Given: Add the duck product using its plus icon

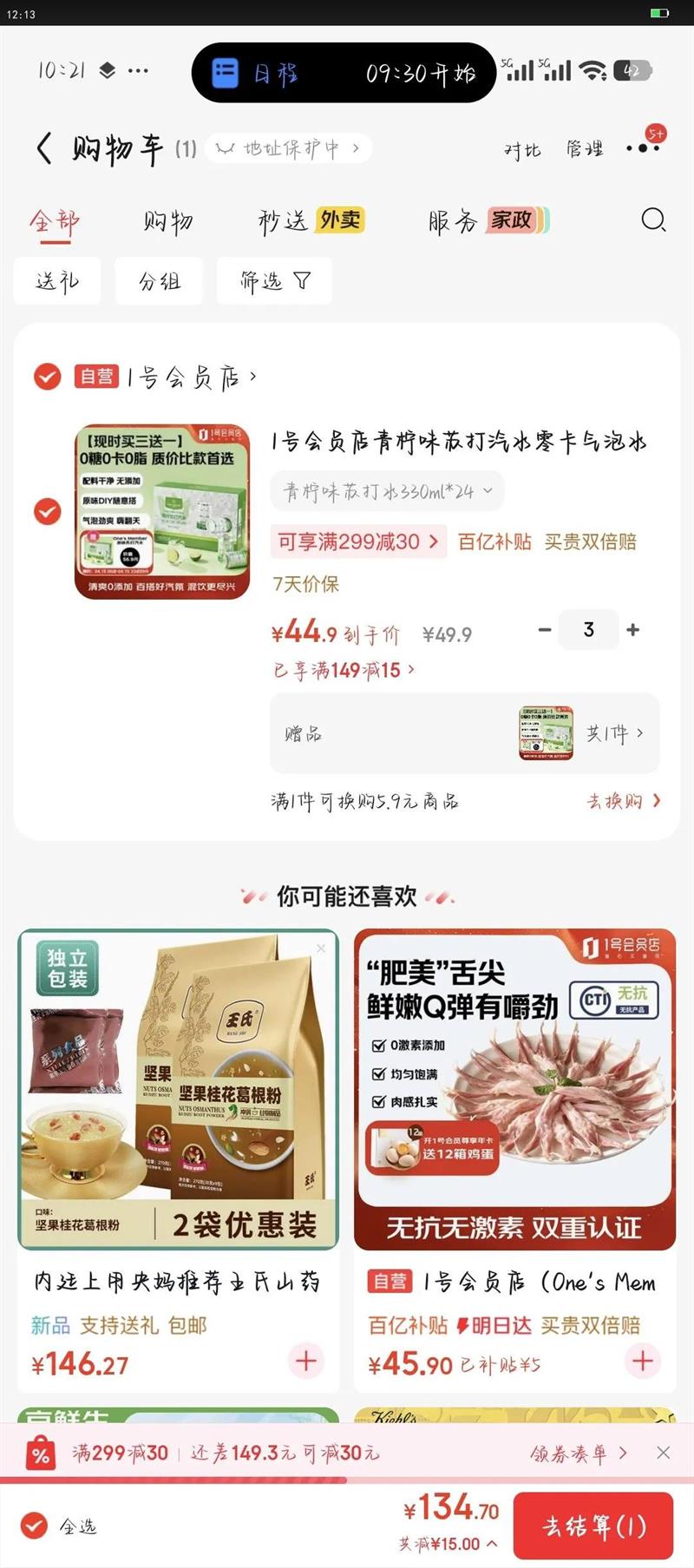Looking at the screenshot, I should point(643,1361).
